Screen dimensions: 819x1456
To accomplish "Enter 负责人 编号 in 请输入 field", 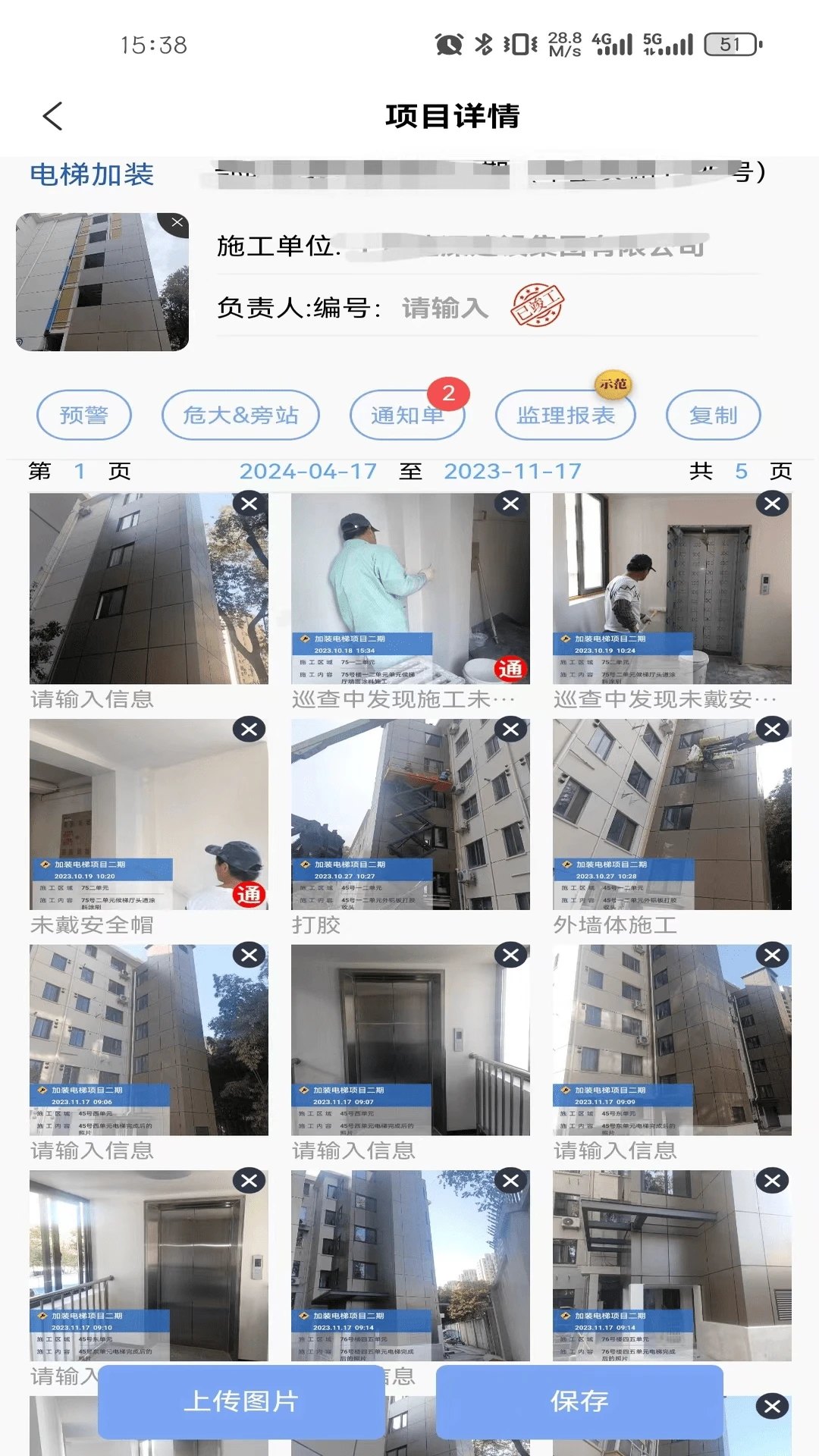I will pyautogui.click(x=445, y=308).
